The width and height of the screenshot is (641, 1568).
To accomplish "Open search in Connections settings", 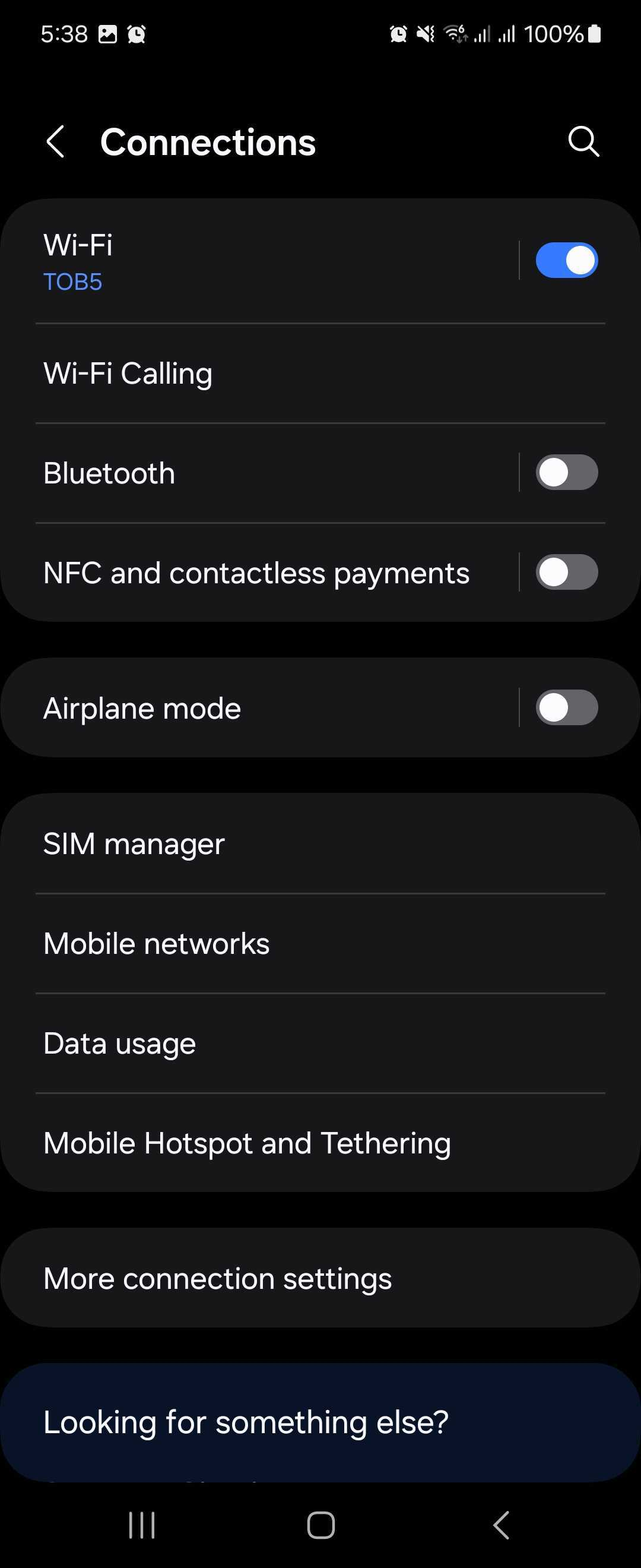I will pos(583,143).
